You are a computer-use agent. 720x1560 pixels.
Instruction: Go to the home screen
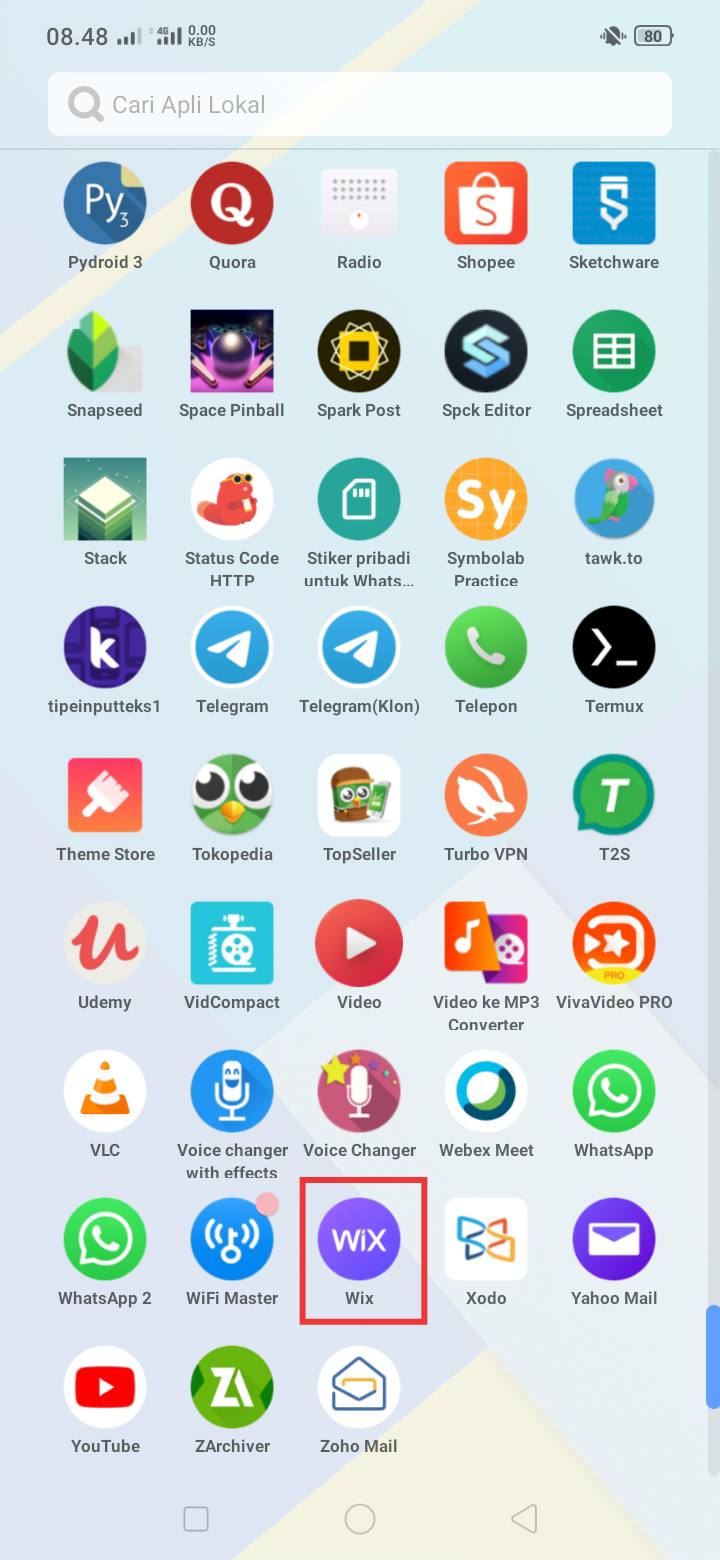[359, 1519]
